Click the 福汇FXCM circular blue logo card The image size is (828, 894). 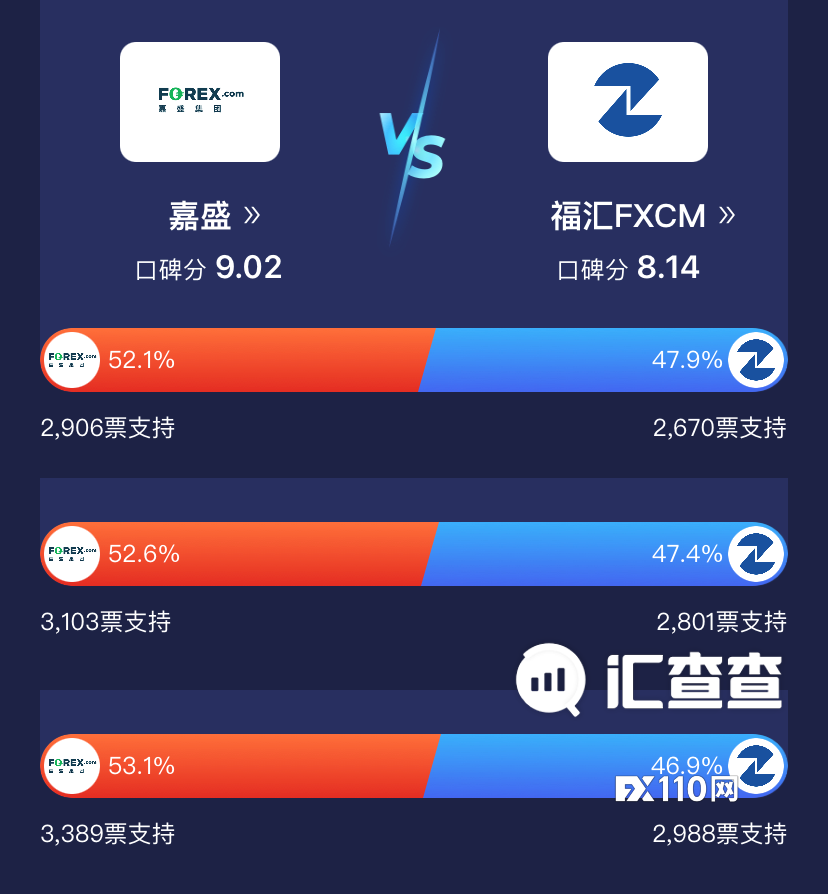(627, 101)
